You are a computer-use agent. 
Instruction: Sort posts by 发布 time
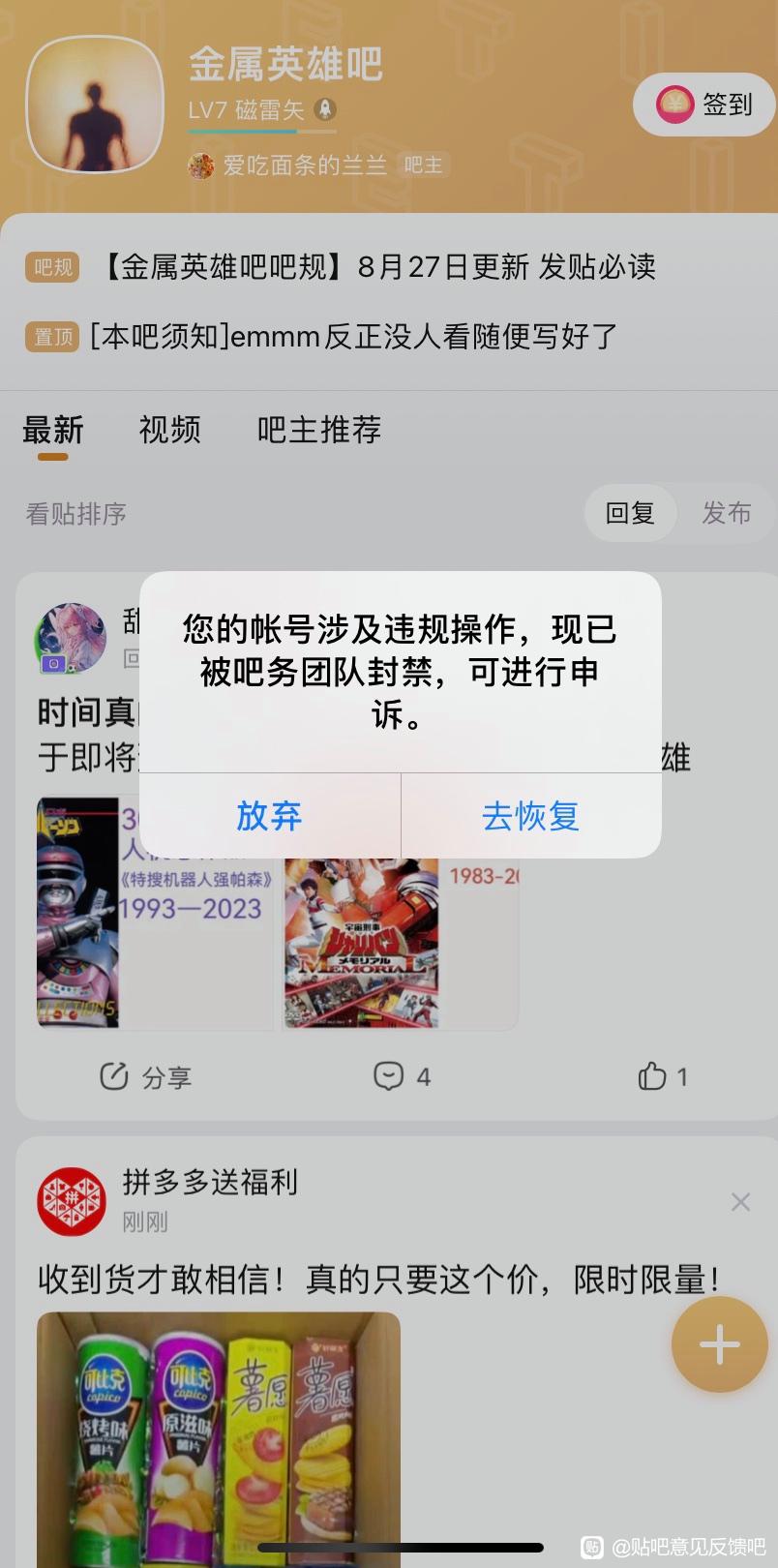pyautogui.click(x=727, y=513)
